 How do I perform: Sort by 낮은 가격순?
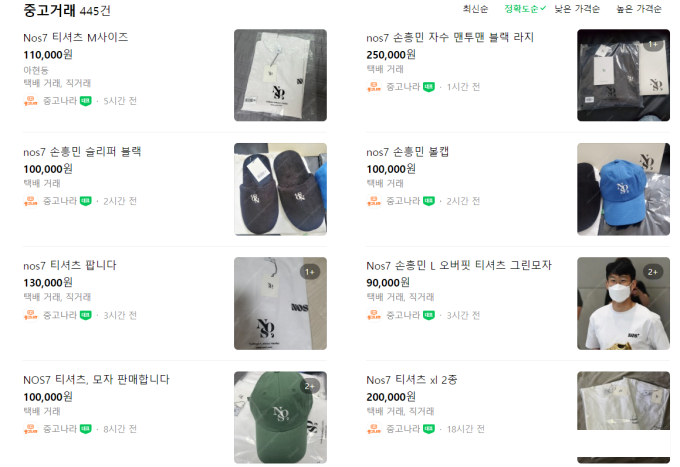point(577,9)
